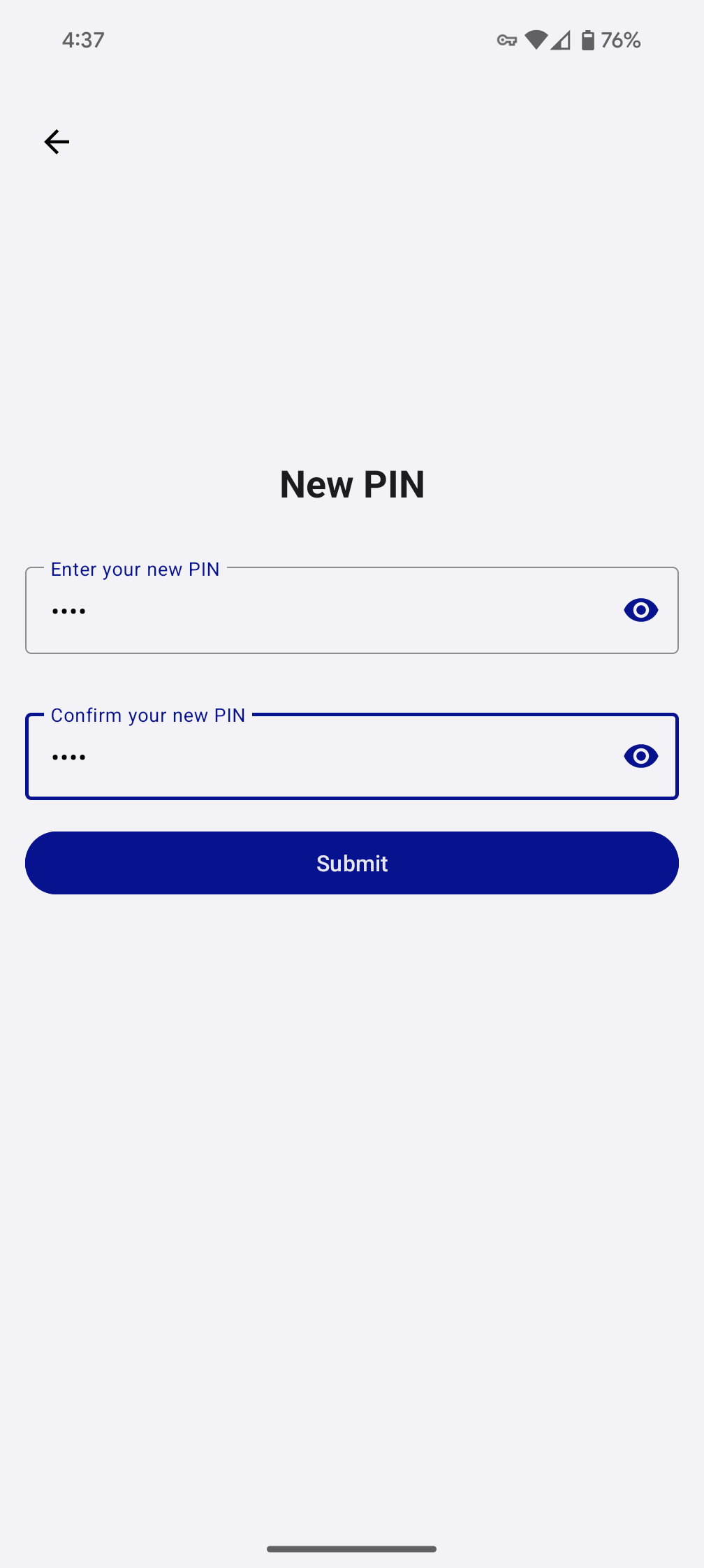704x1568 pixels.
Task: Focus the Enter your new PIN field
Action: 321,611
